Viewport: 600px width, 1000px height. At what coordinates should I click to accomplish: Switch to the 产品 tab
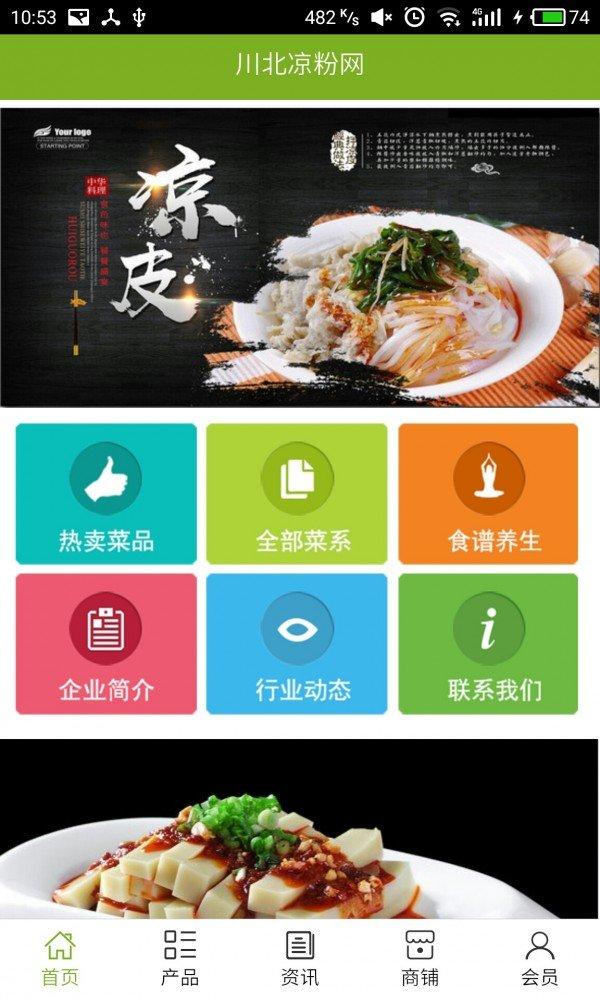coord(180,958)
